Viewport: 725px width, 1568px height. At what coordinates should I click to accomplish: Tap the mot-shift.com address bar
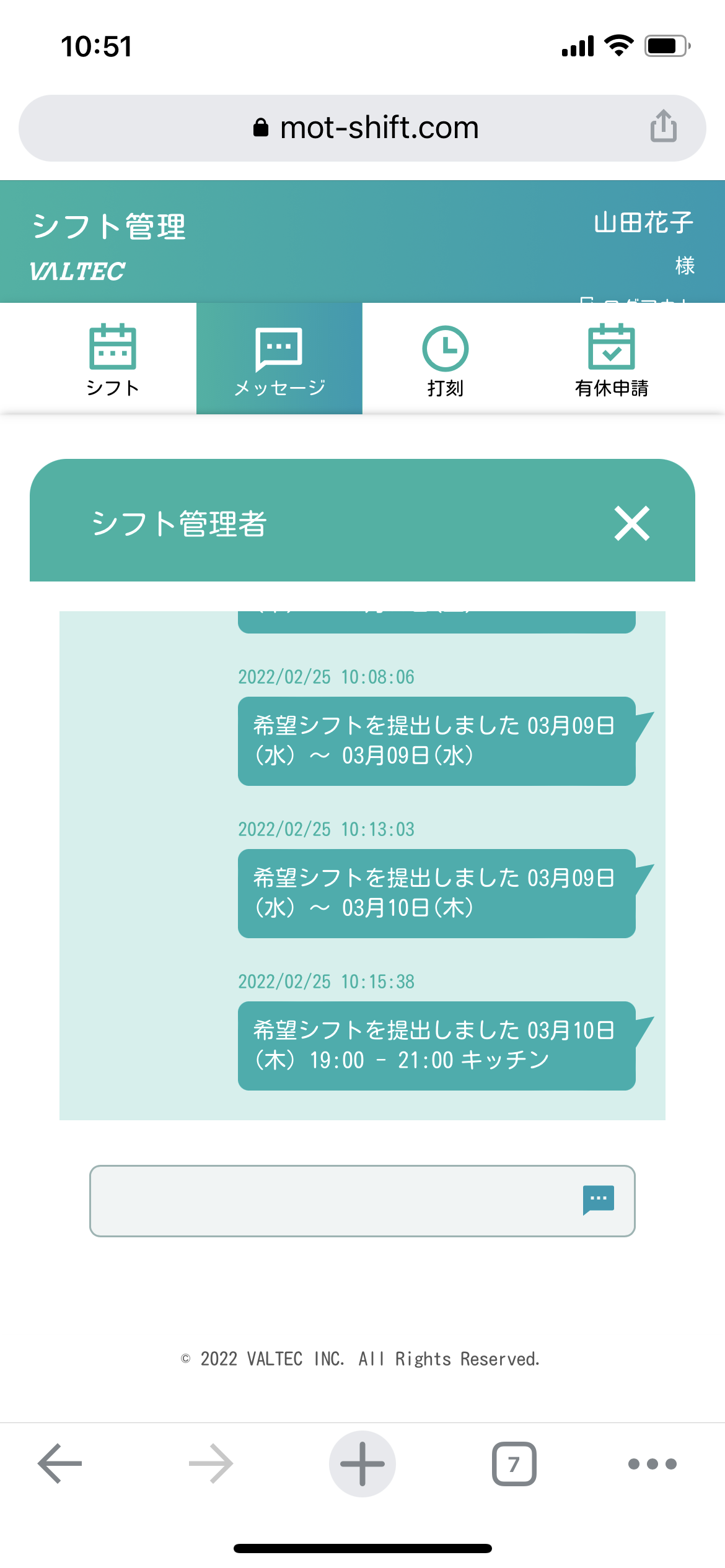click(x=366, y=128)
